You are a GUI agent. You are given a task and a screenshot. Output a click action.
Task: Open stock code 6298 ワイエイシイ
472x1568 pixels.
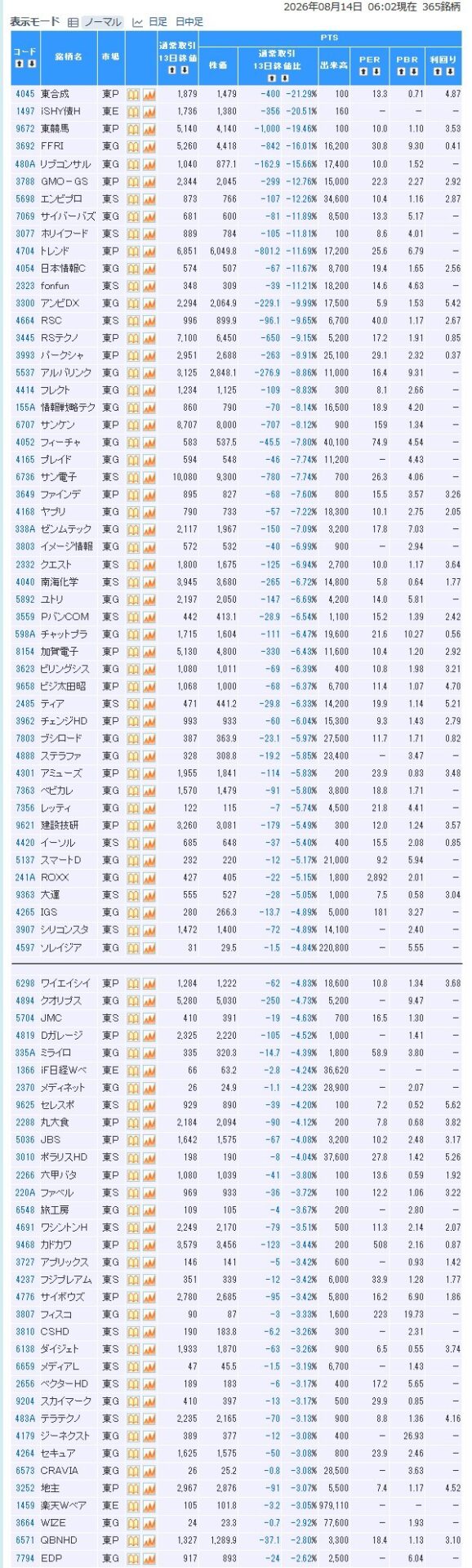[x=25, y=983]
